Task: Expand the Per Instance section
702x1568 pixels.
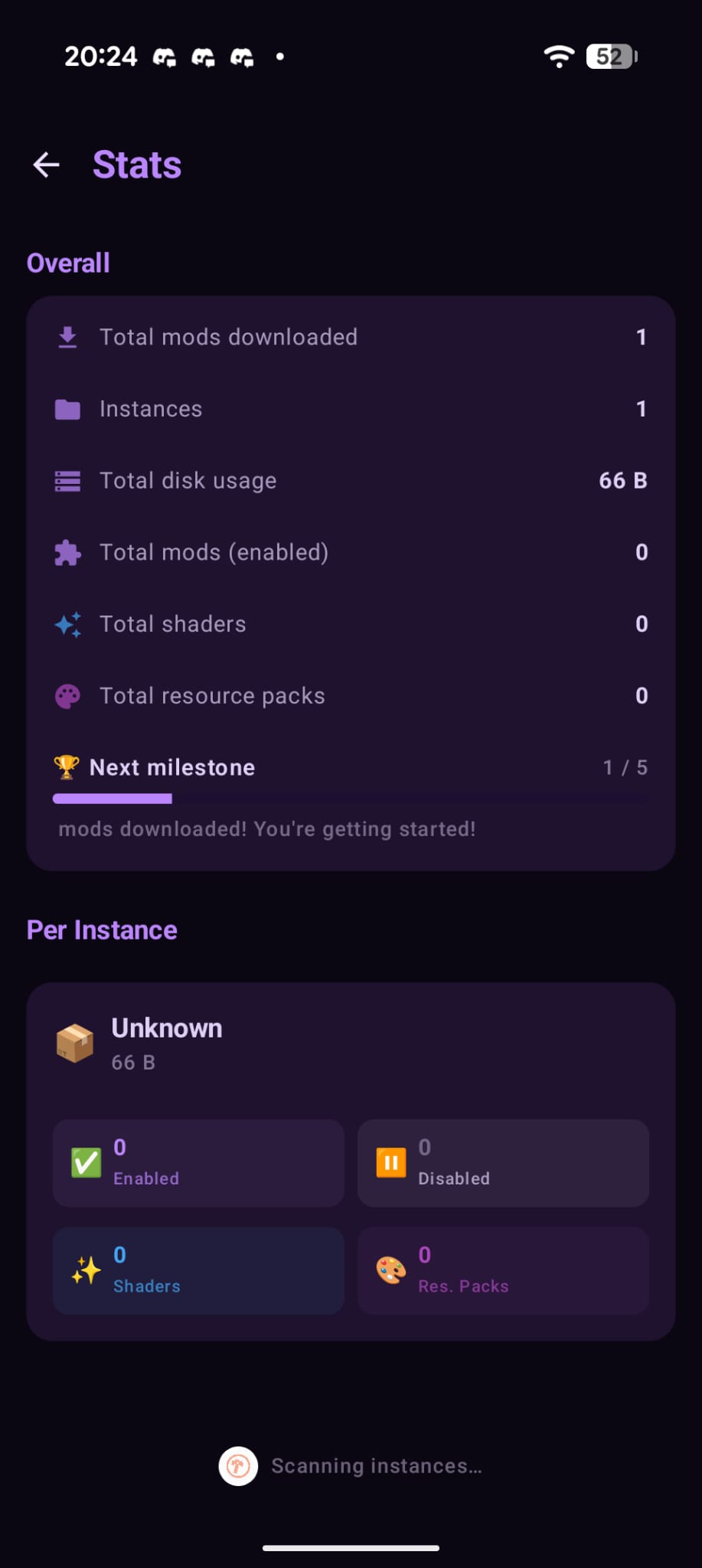Action: (101, 930)
